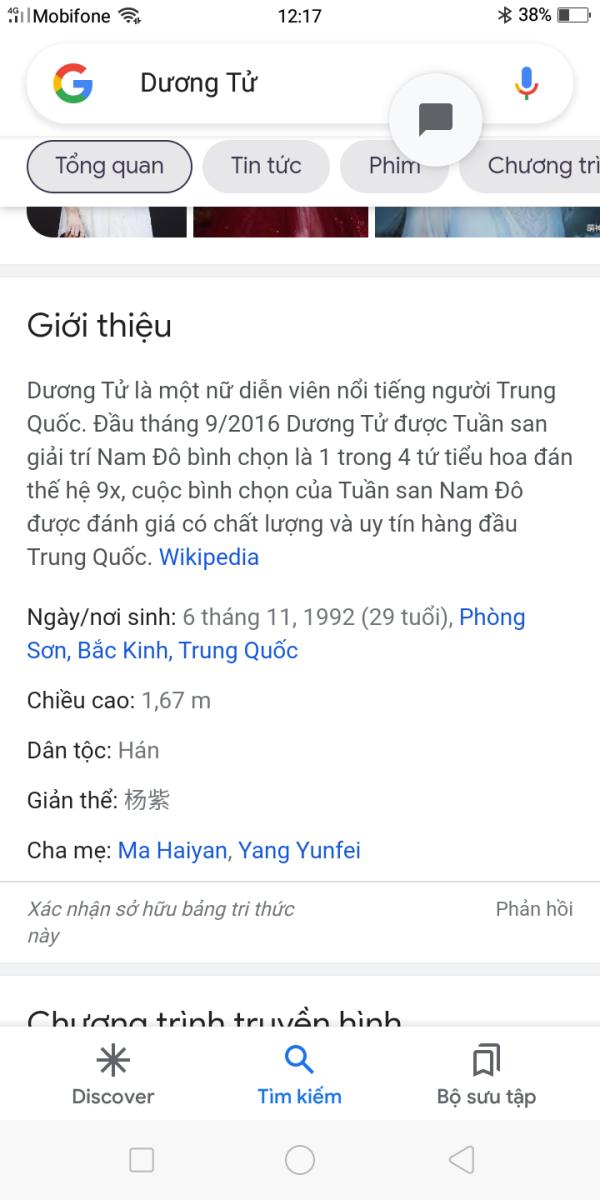Open Phòng Sơn, Bắc Kinh, Trung Quốc link
600x1200 pixels.
(276, 634)
